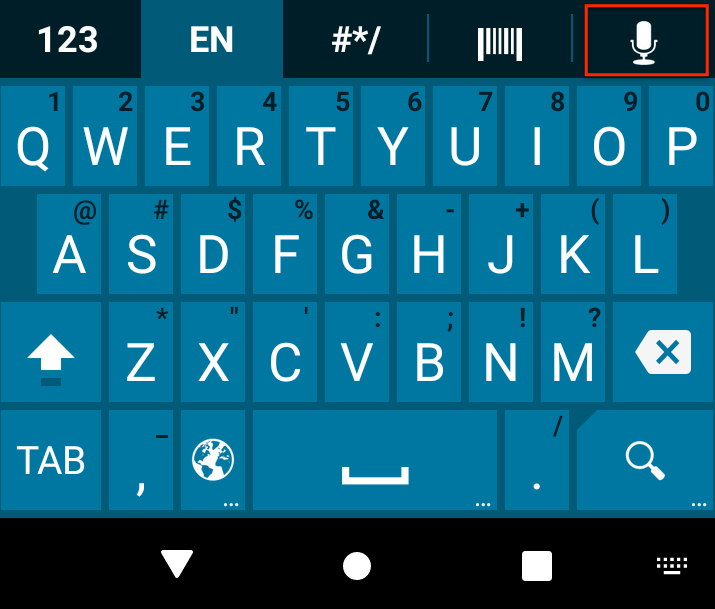715x609 pixels.
Task: Hide the keyboard with the back triangle
Action: pos(177,565)
